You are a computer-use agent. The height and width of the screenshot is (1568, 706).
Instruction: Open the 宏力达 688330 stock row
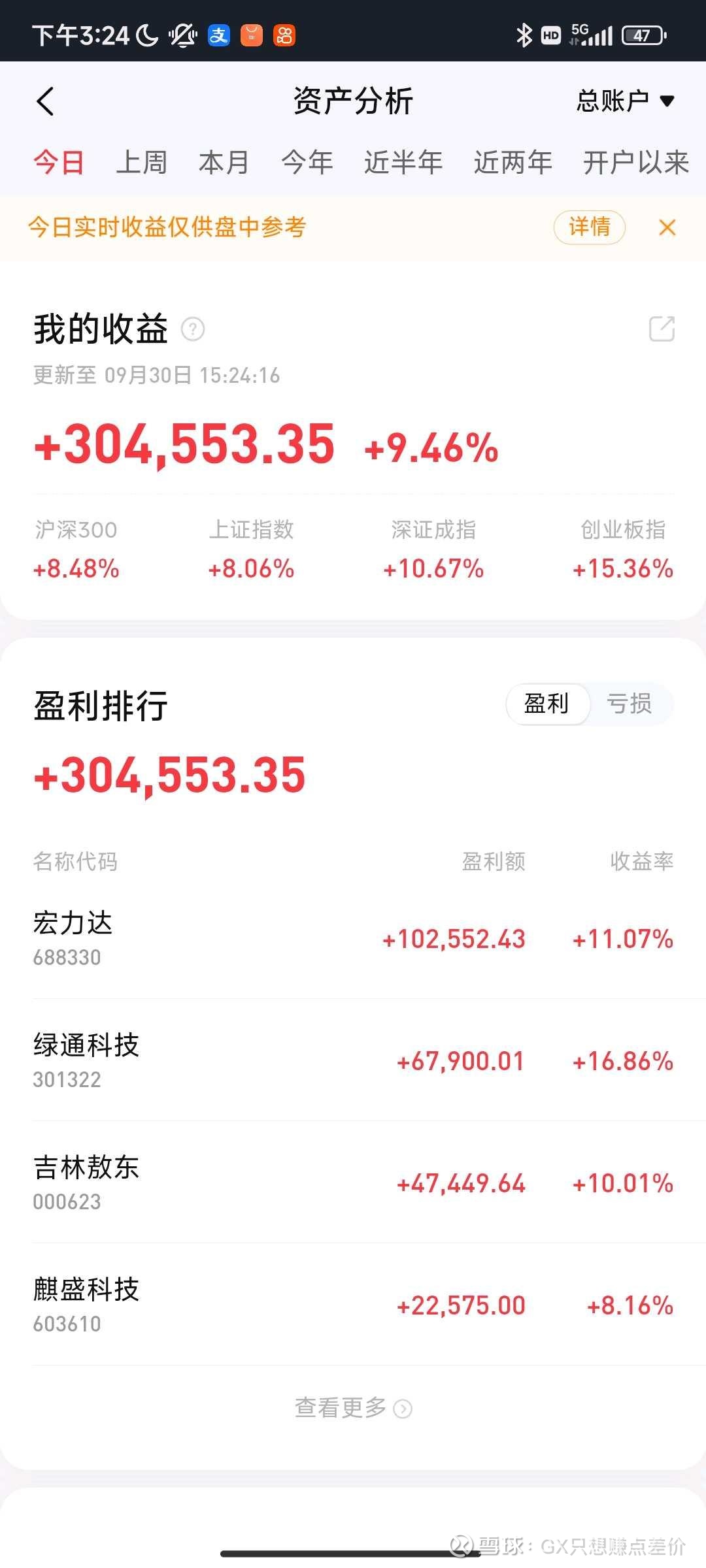point(353,939)
